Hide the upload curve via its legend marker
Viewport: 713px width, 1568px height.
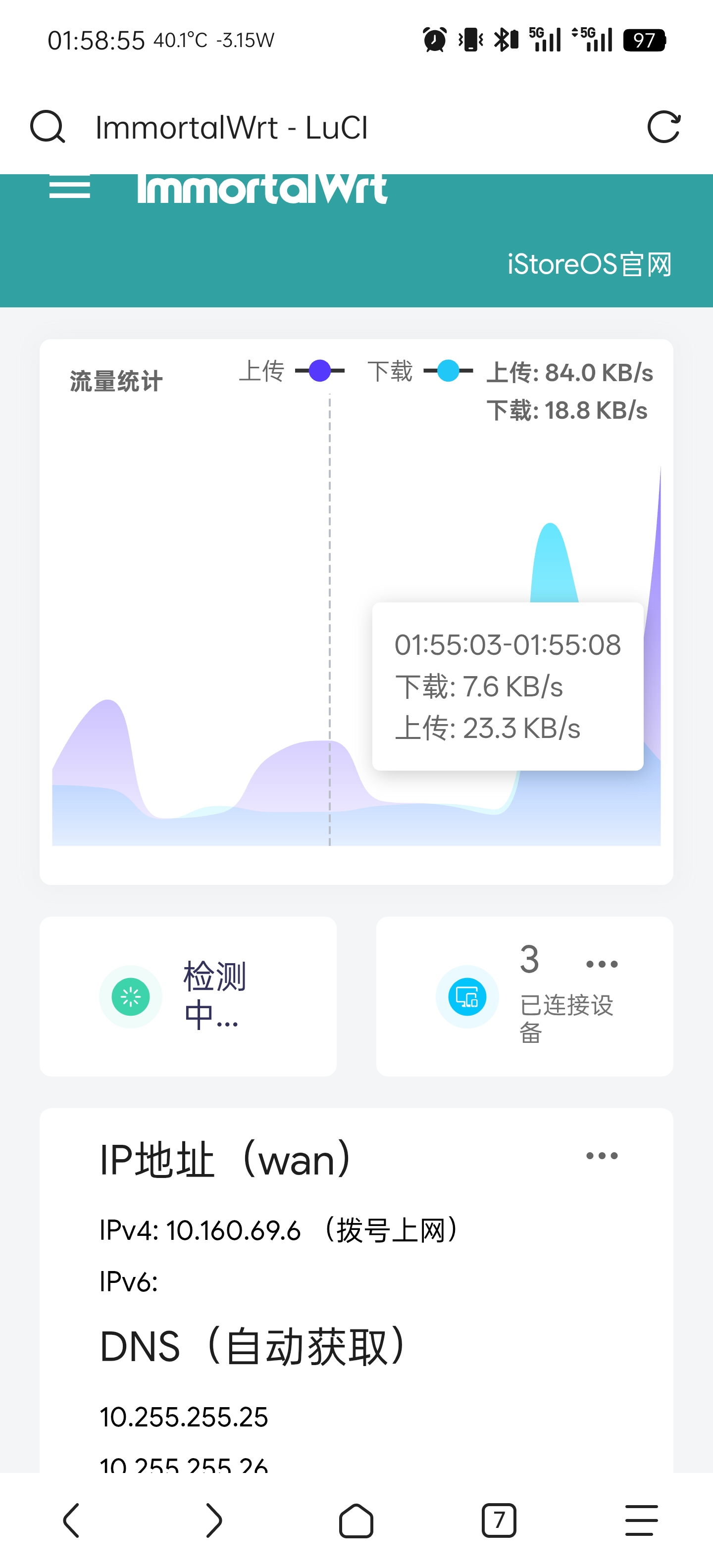(x=316, y=372)
